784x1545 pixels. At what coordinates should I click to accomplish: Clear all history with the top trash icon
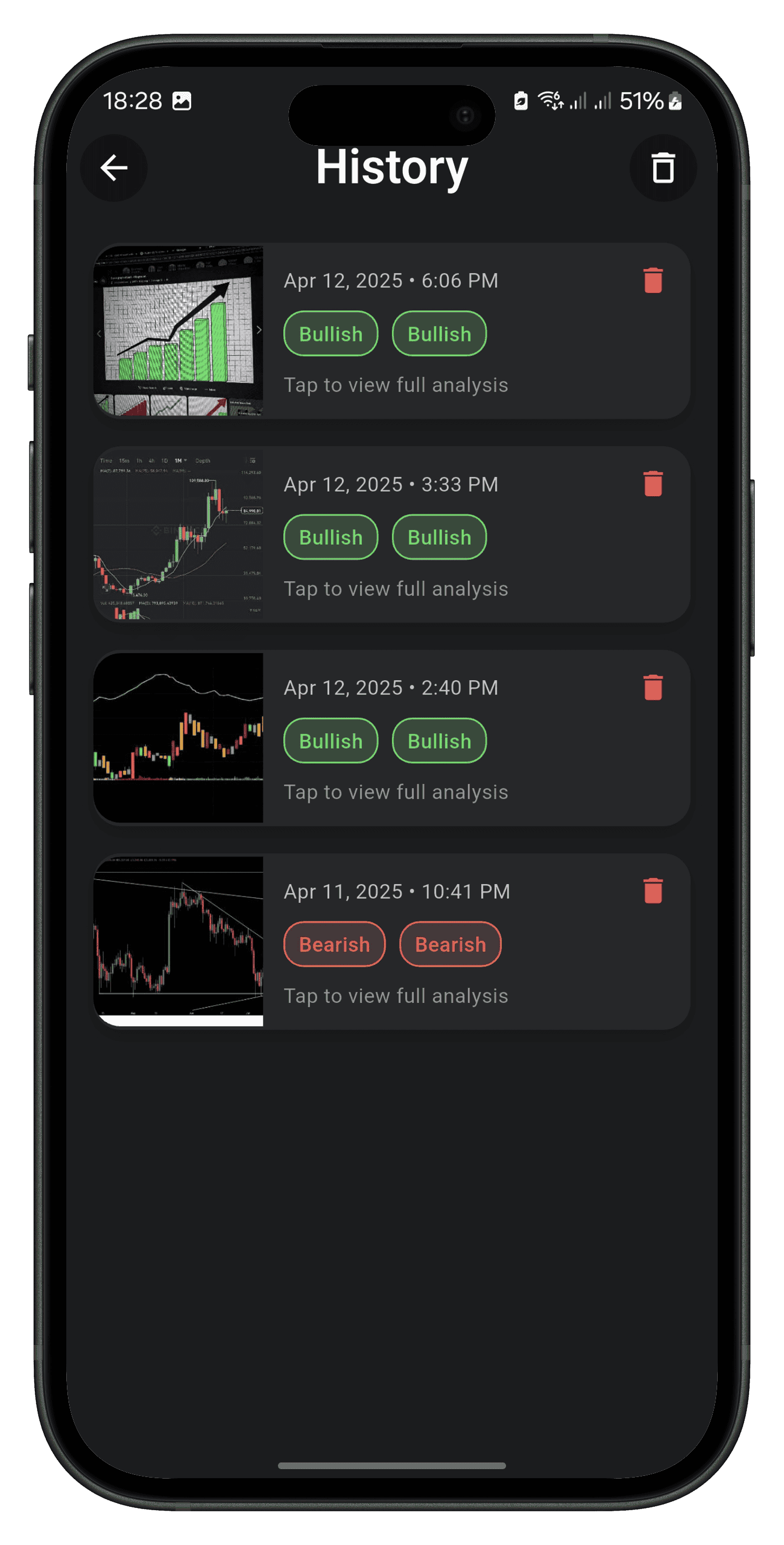663,168
